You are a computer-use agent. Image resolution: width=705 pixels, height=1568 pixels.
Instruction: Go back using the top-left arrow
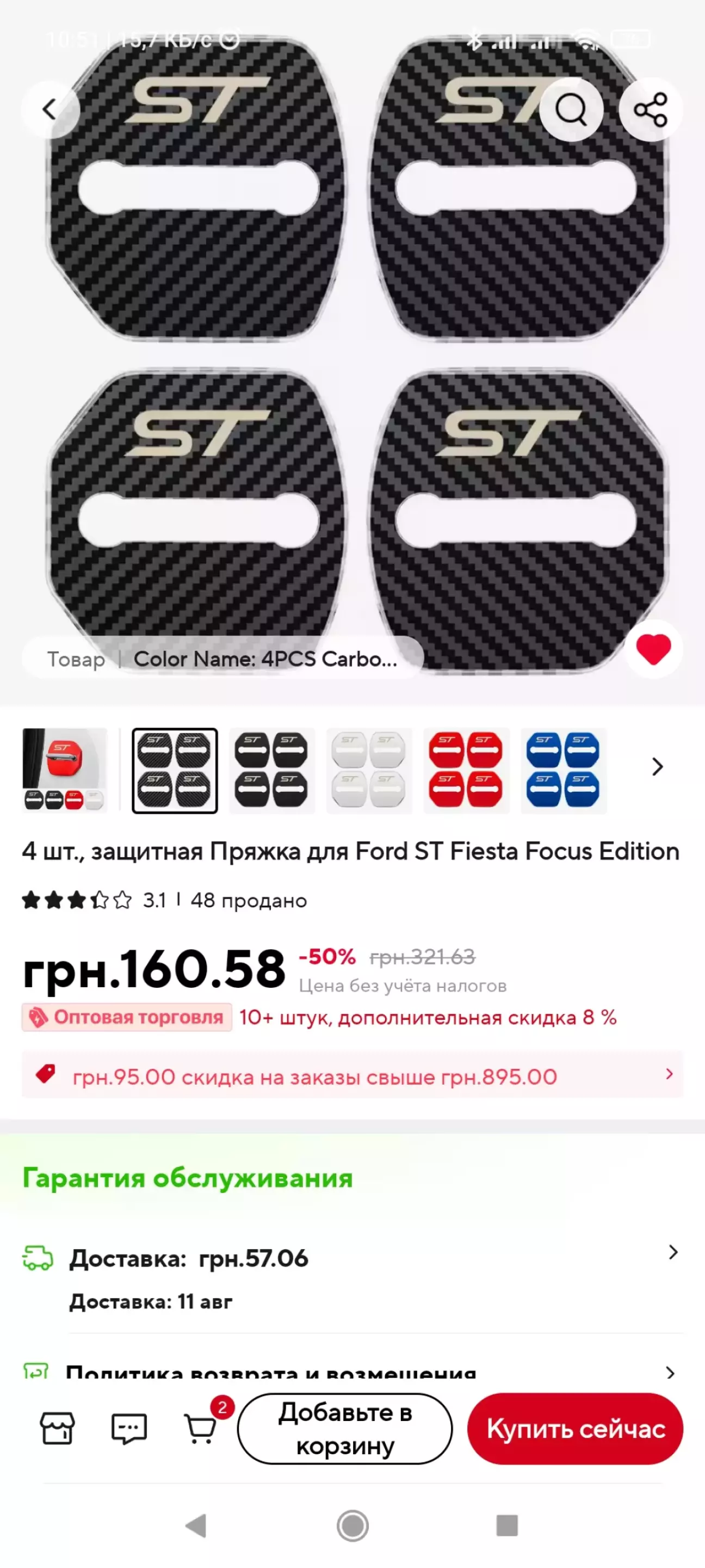coord(51,109)
